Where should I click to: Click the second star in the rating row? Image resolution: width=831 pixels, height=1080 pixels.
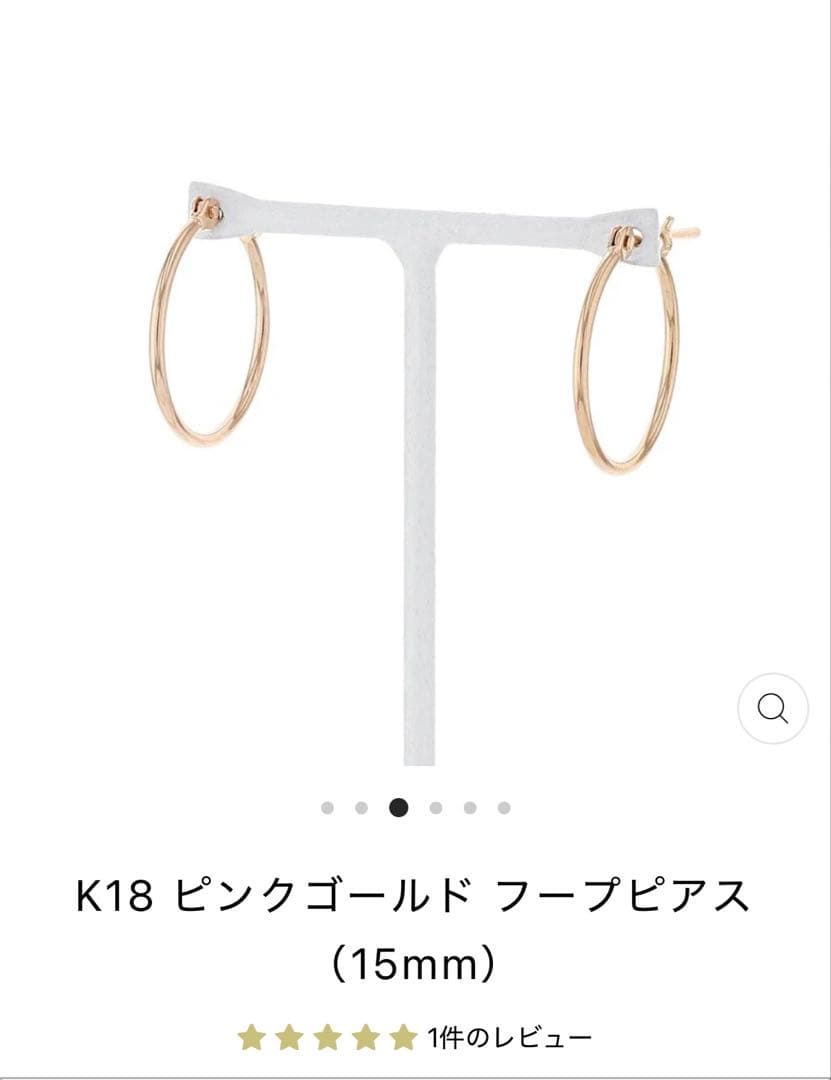pyautogui.click(x=288, y=1035)
